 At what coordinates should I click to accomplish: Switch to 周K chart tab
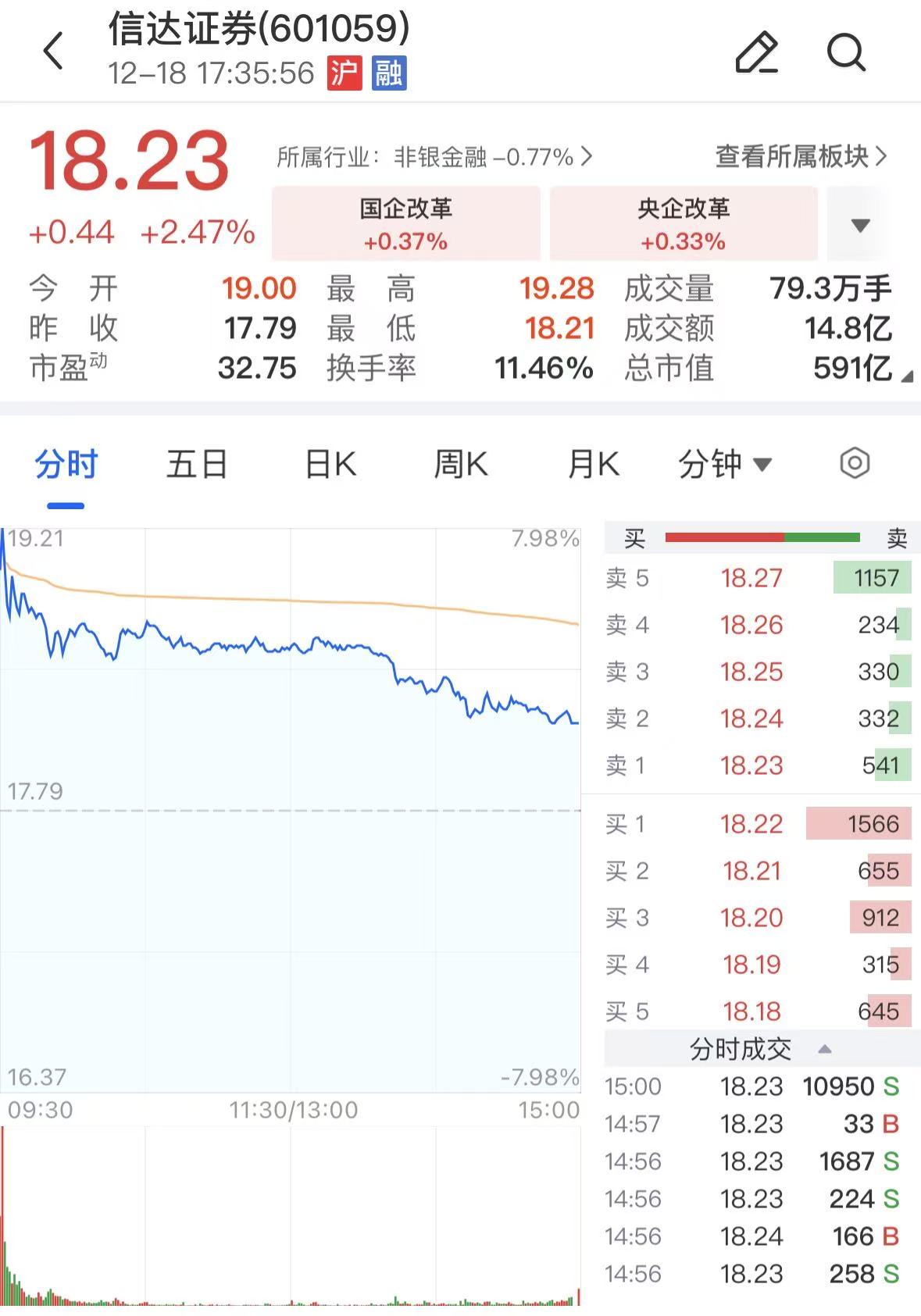pos(461,465)
